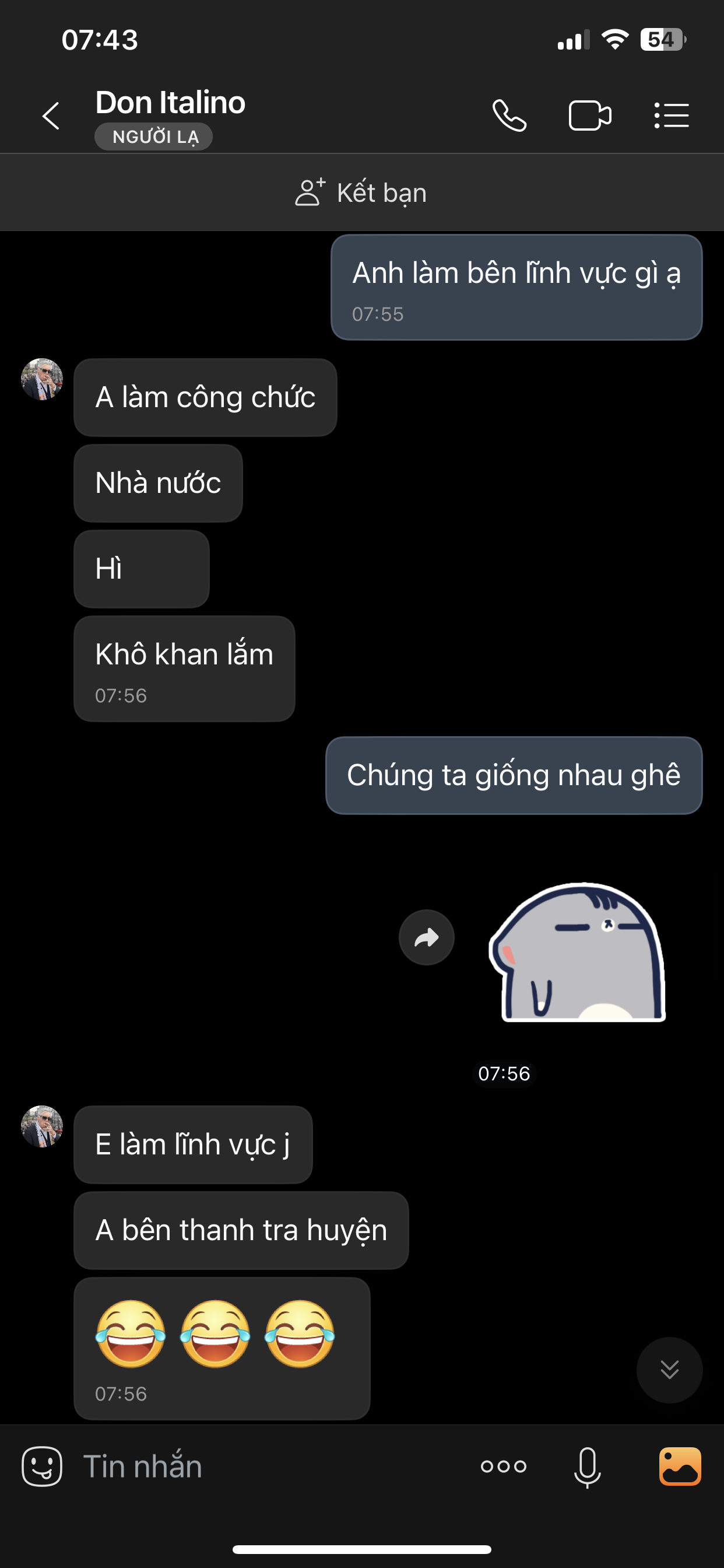Open the sticker and emoji picker
The image size is (724, 1568).
[x=42, y=1466]
